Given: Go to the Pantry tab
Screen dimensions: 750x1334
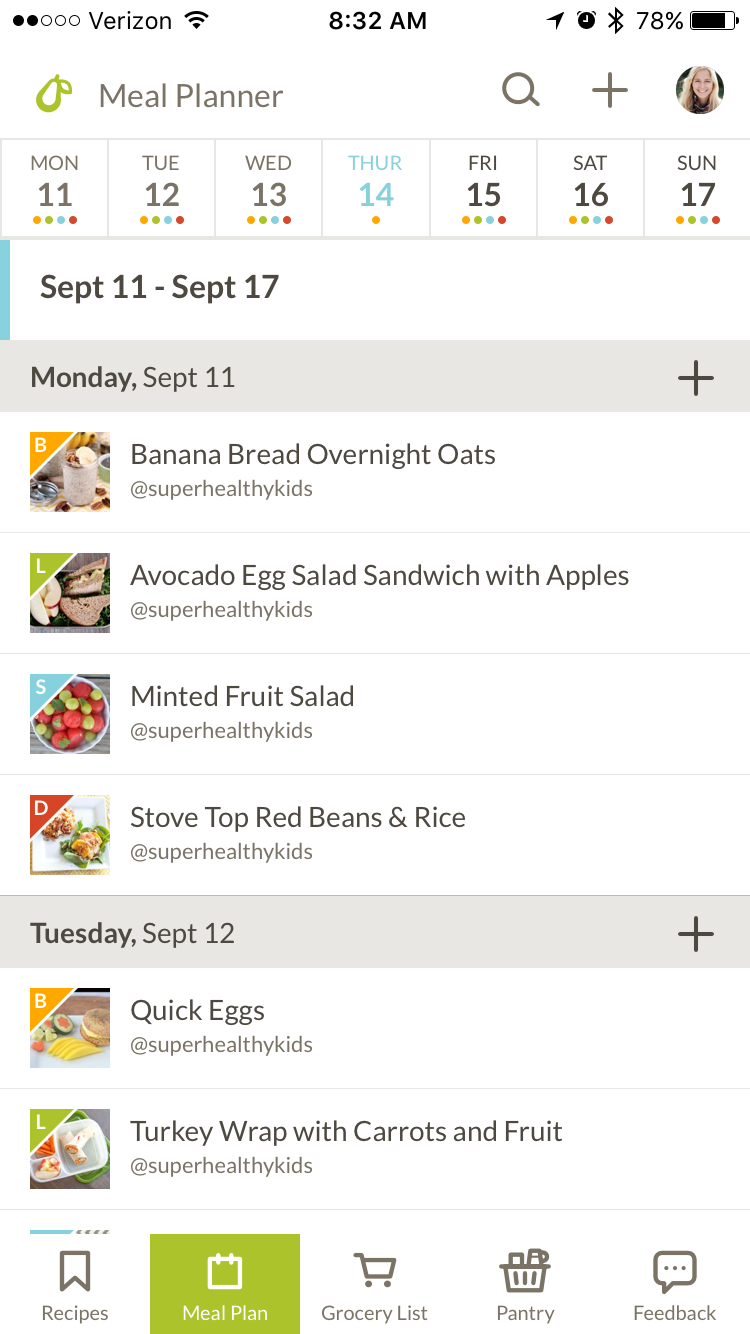Looking at the screenshot, I should [525, 1284].
